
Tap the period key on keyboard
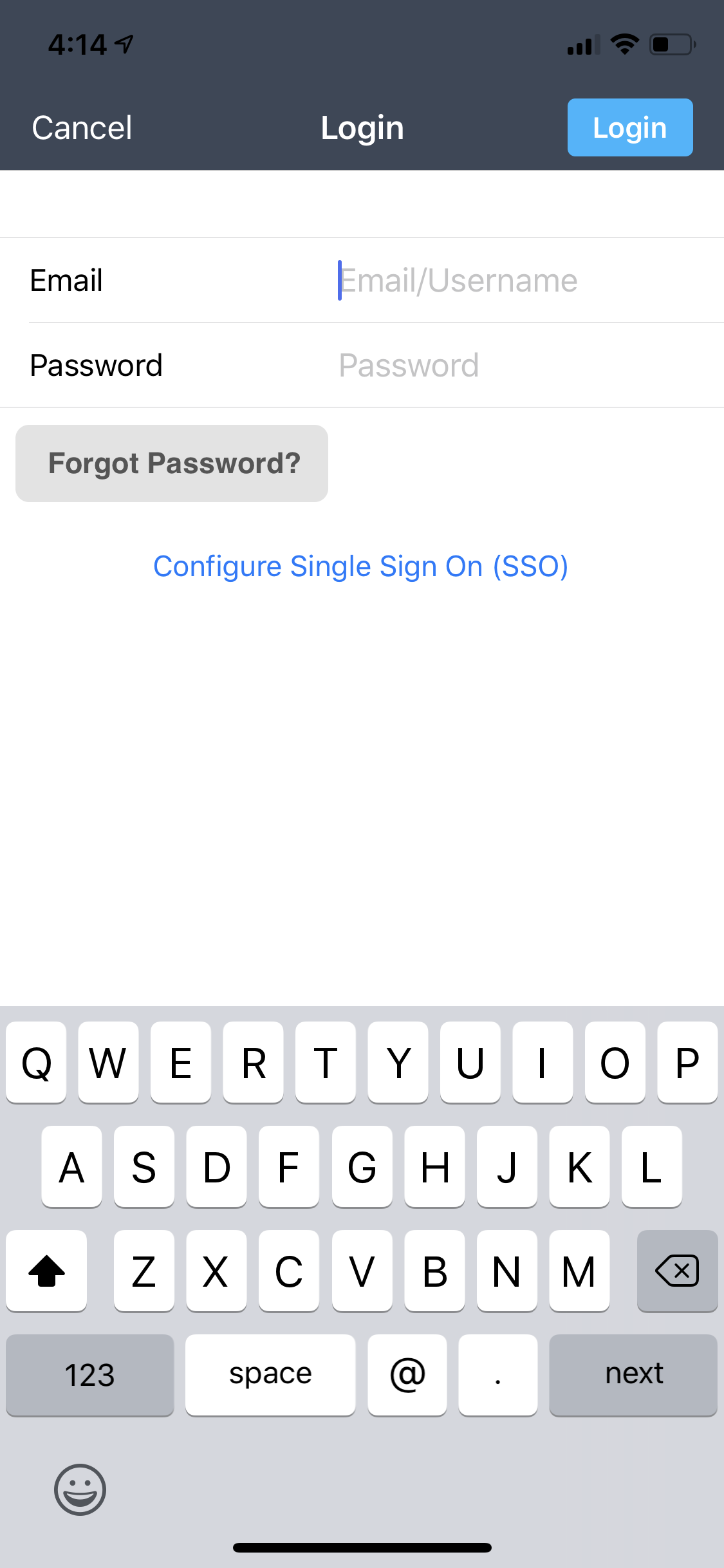[x=497, y=1374]
